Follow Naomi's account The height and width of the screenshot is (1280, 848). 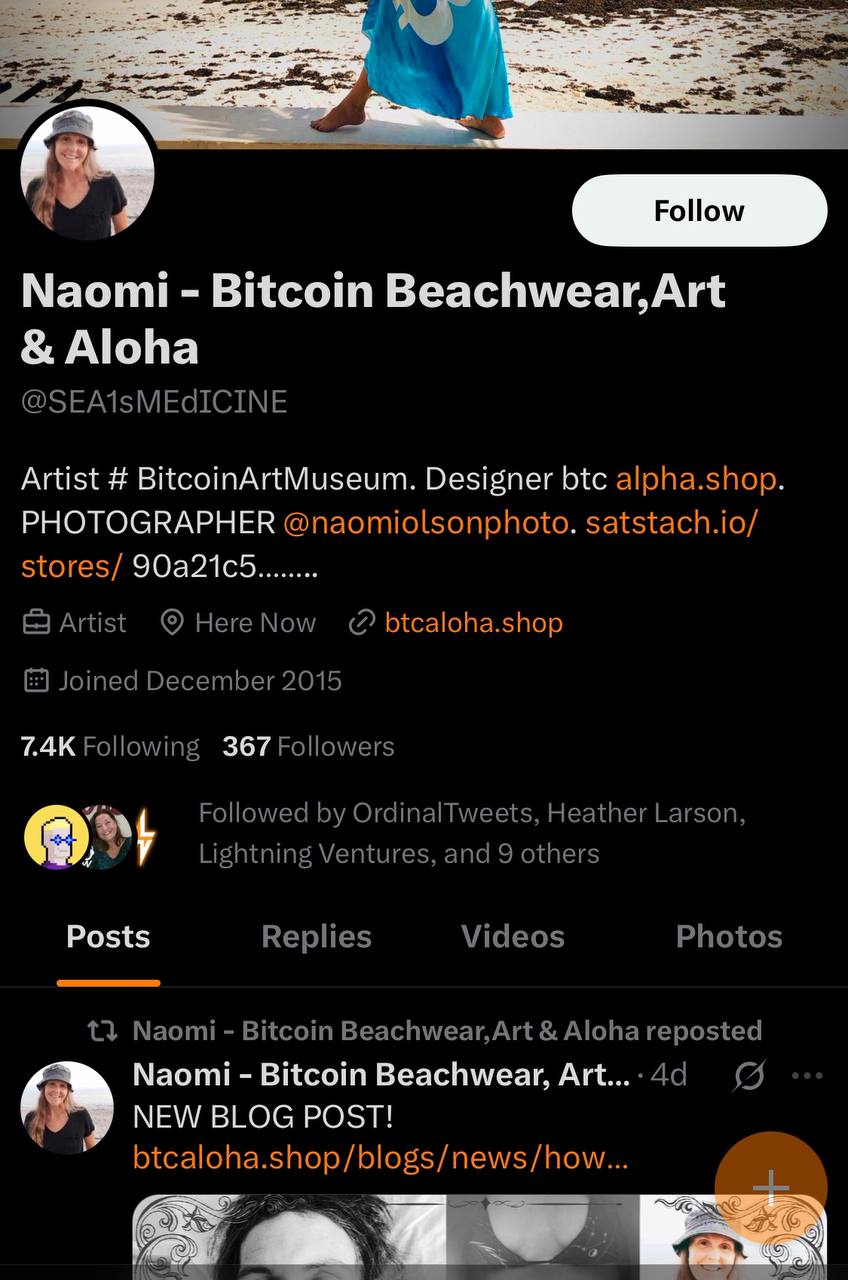pos(699,211)
